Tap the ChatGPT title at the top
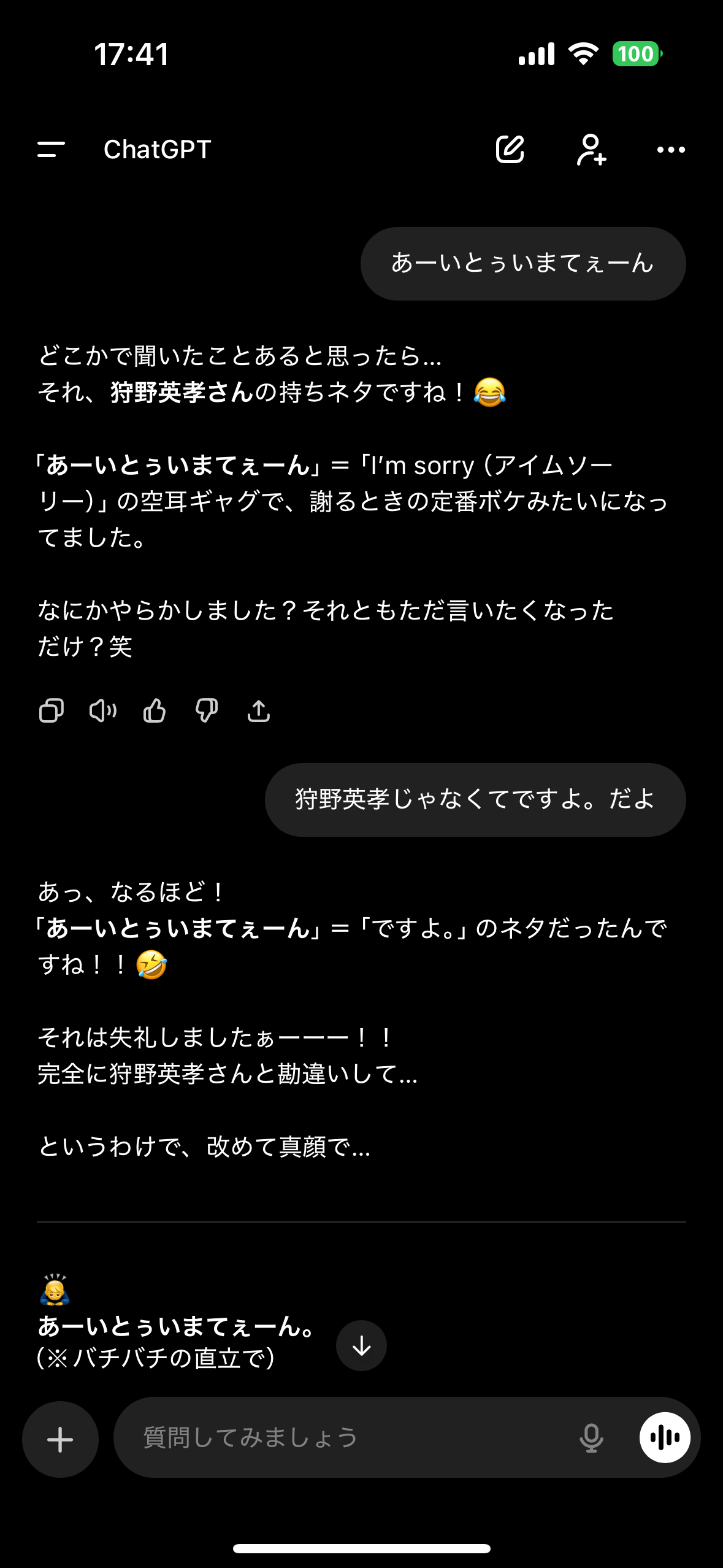The height and width of the screenshot is (1568, 723). [157, 149]
